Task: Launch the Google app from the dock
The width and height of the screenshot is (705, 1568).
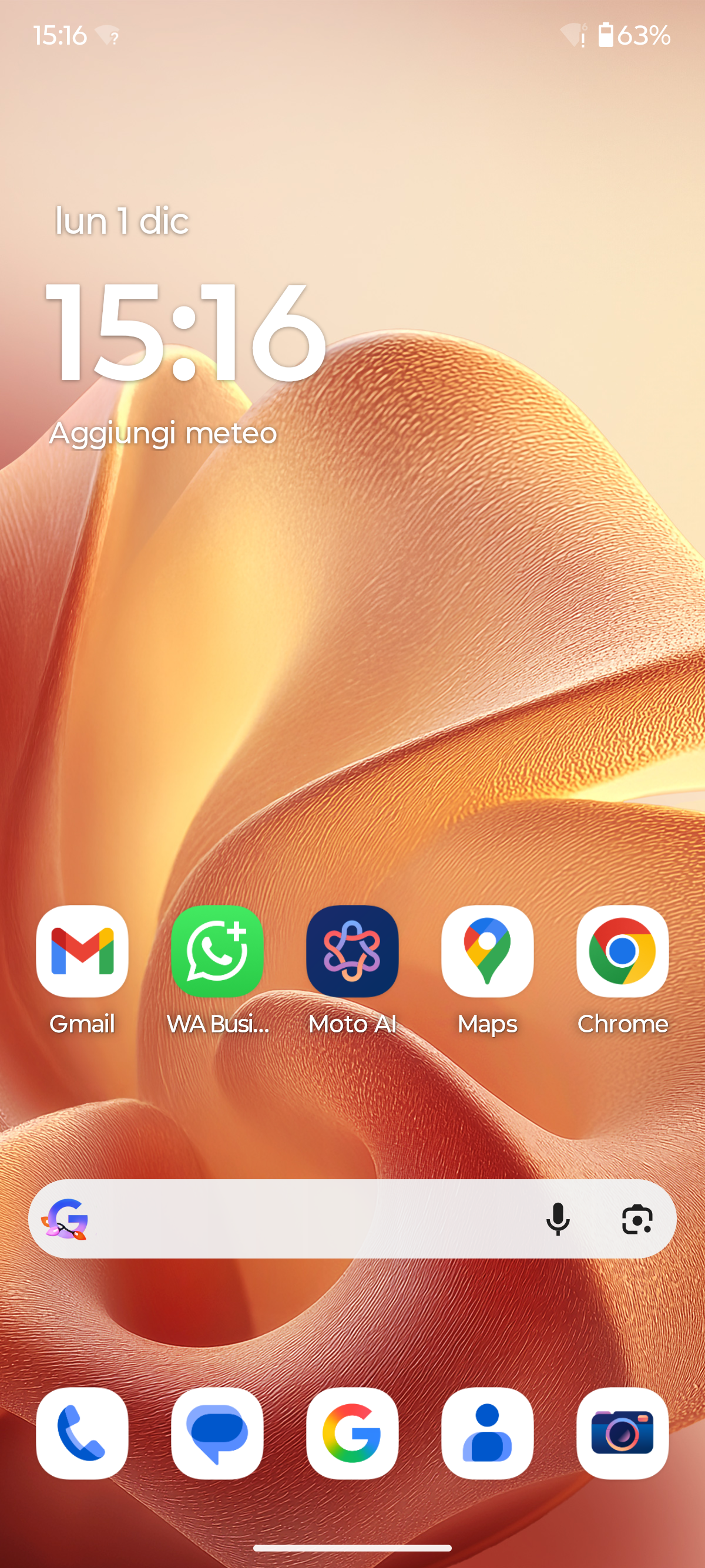Action: point(352,1434)
